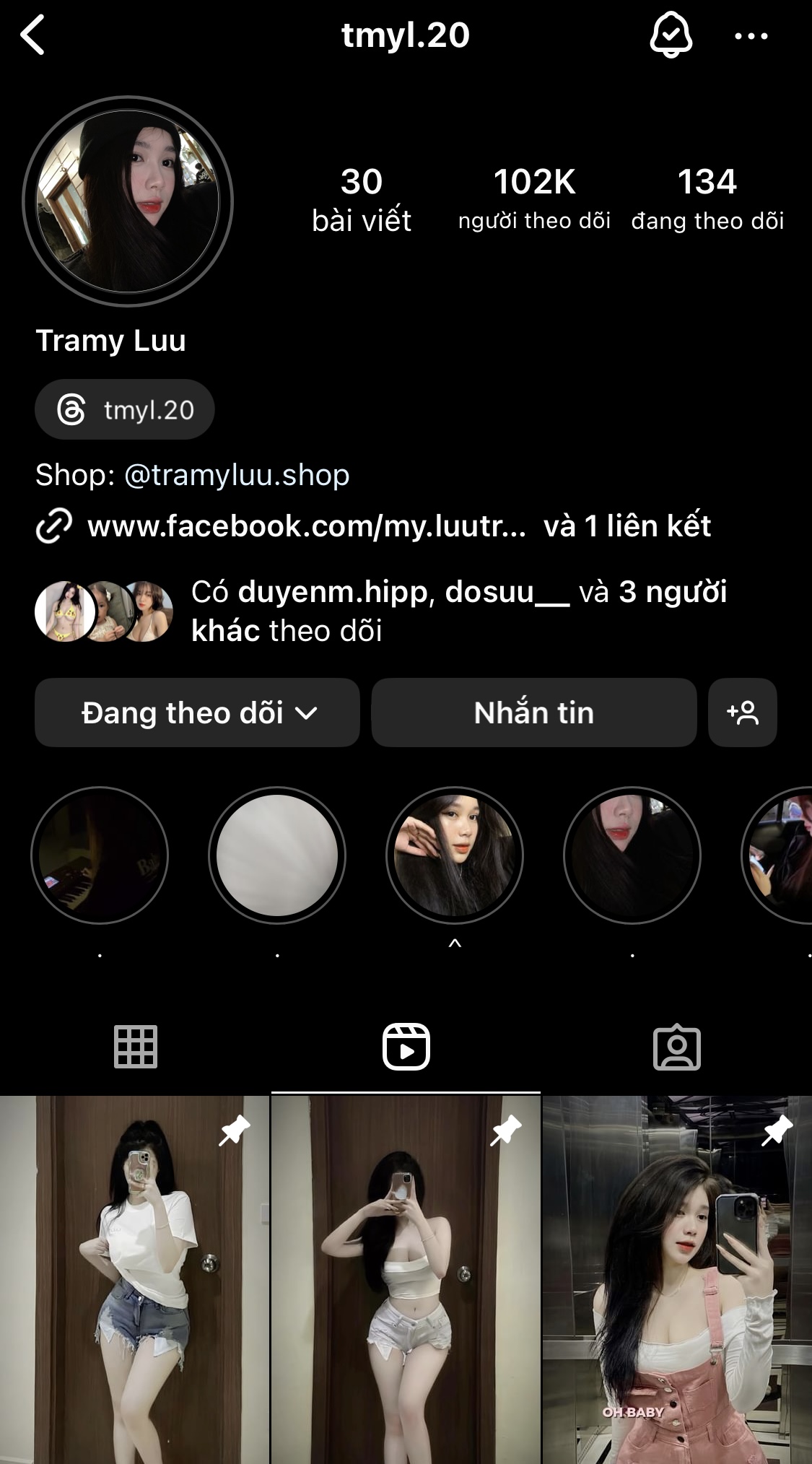This screenshot has height=1464, width=812.
Task: Open the three-dot overflow menu
Action: [x=751, y=35]
